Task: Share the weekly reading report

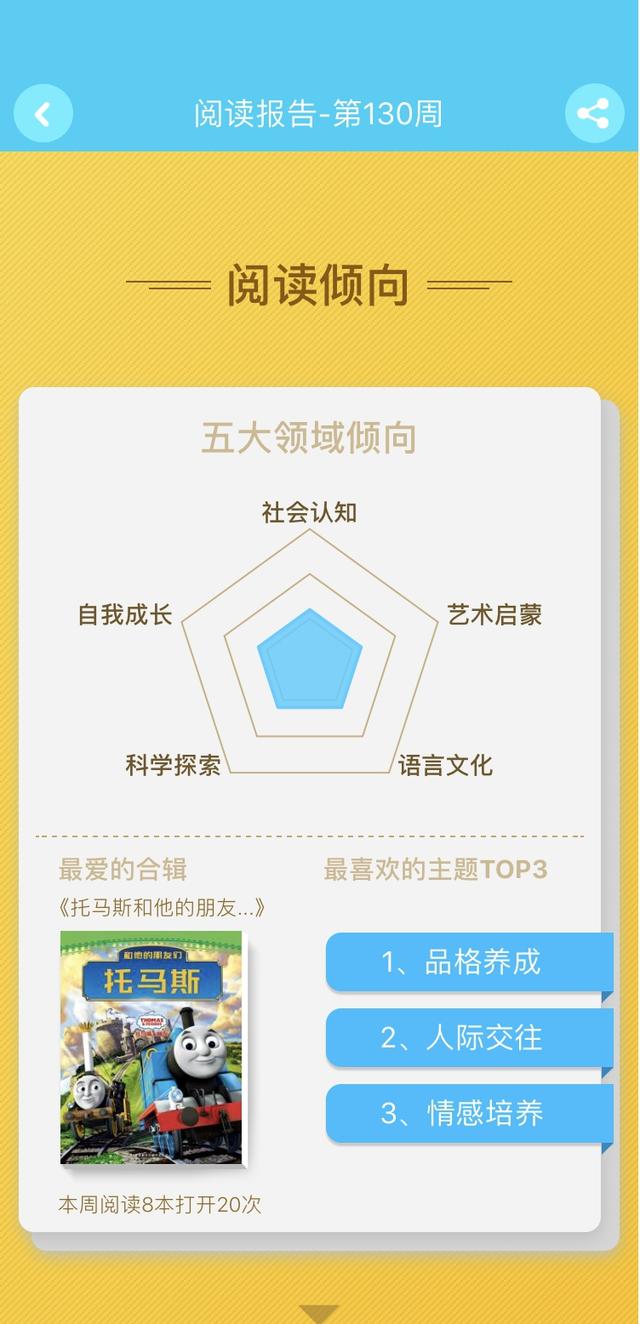Action: tap(593, 114)
